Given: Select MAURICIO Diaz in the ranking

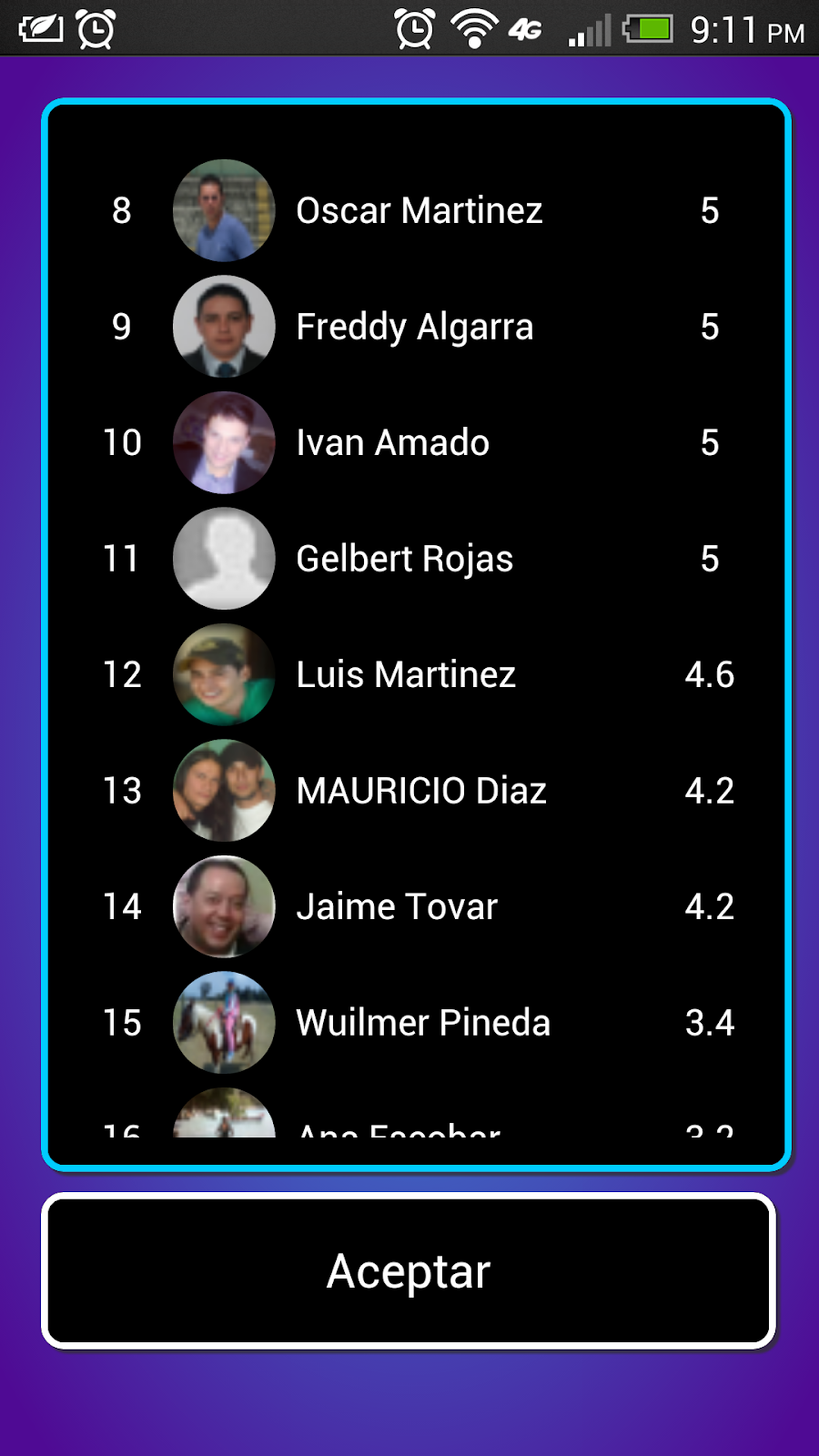Looking at the screenshot, I should [416, 791].
